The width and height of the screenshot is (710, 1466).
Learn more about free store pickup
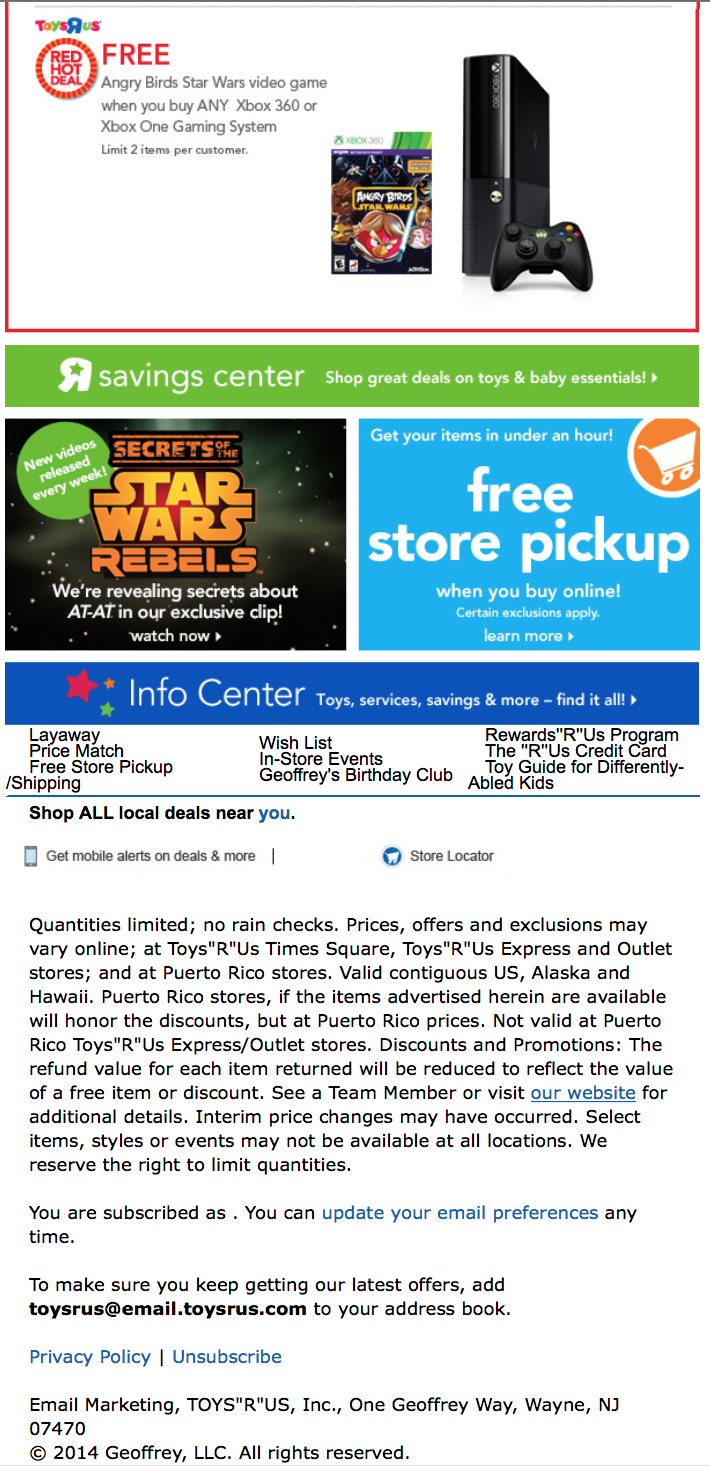[x=529, y=534]
